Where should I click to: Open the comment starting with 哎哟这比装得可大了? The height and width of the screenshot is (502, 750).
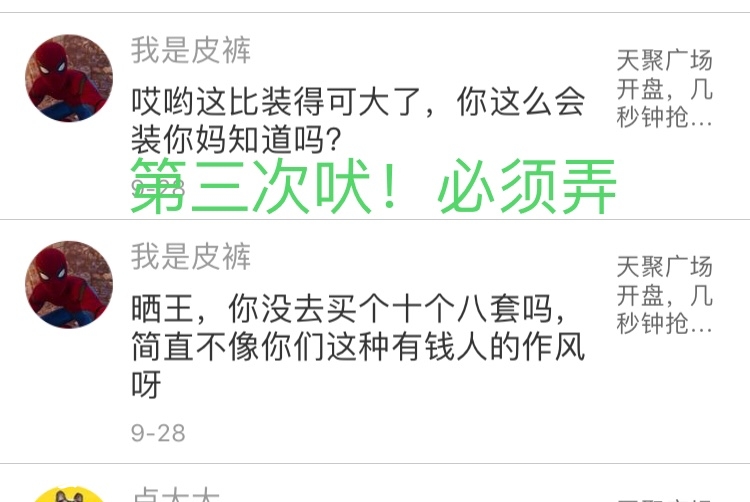(358, 118)
